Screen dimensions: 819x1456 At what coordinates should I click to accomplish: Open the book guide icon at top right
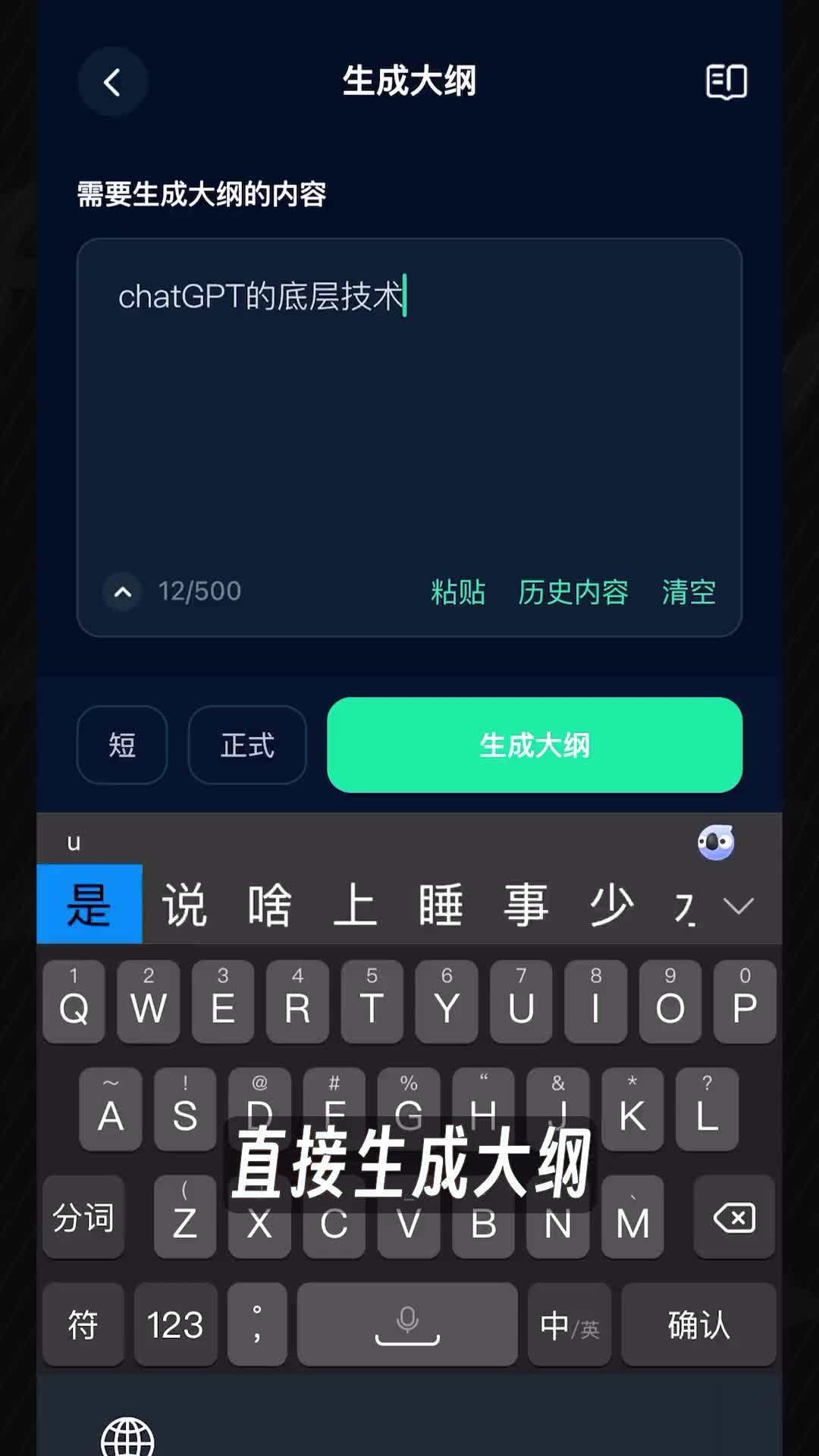click(x=726, y=82)
